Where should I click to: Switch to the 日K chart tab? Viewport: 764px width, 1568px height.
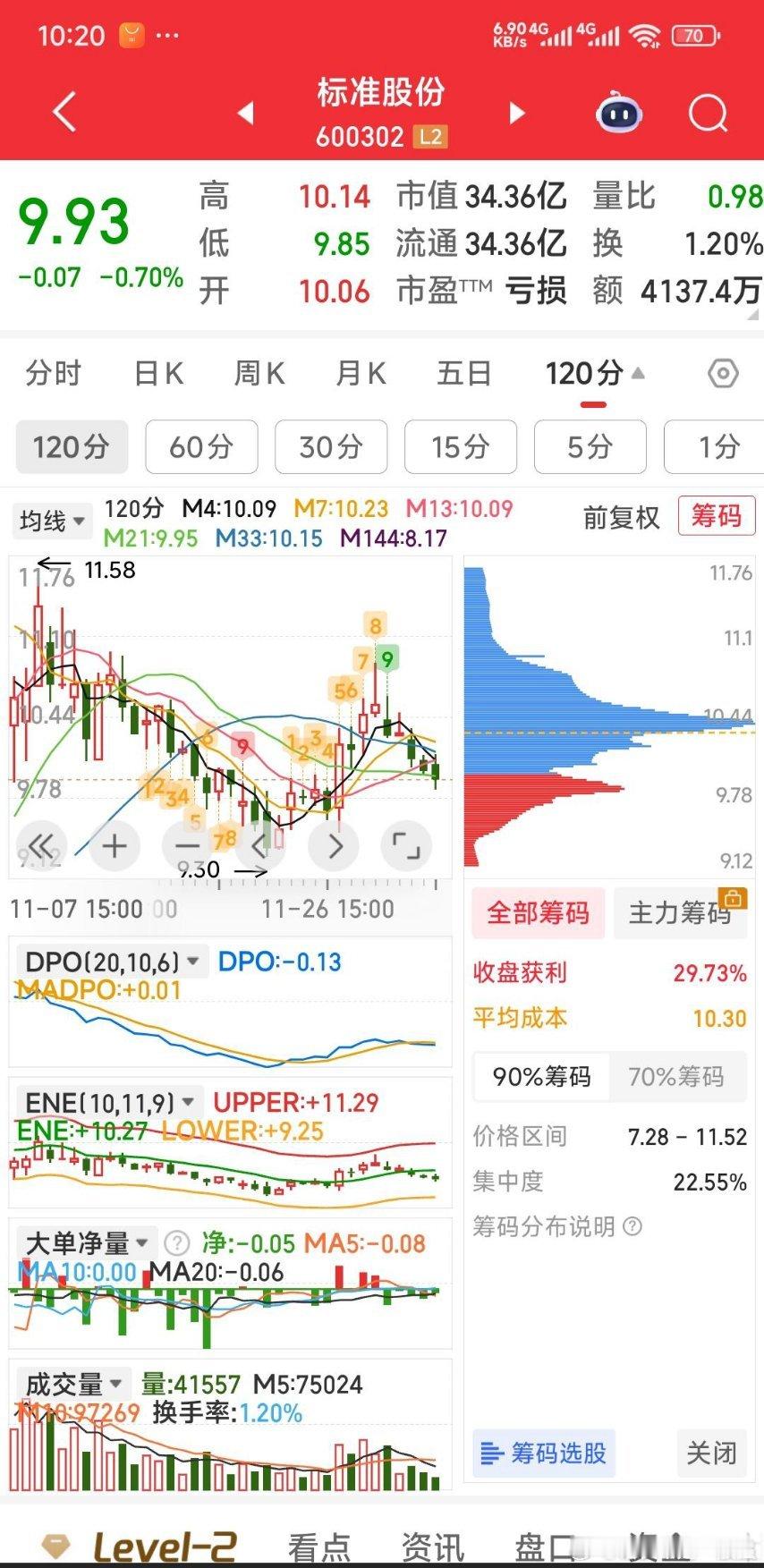coord(158,373)
